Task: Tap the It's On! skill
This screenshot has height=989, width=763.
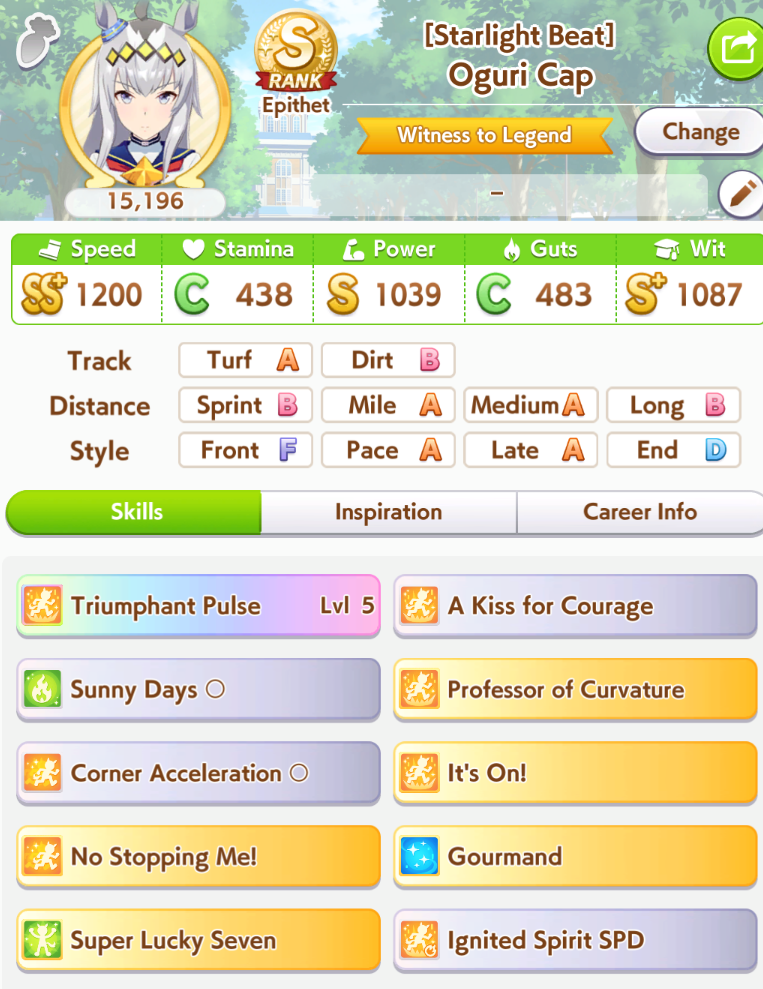Action: pos(575,773)
